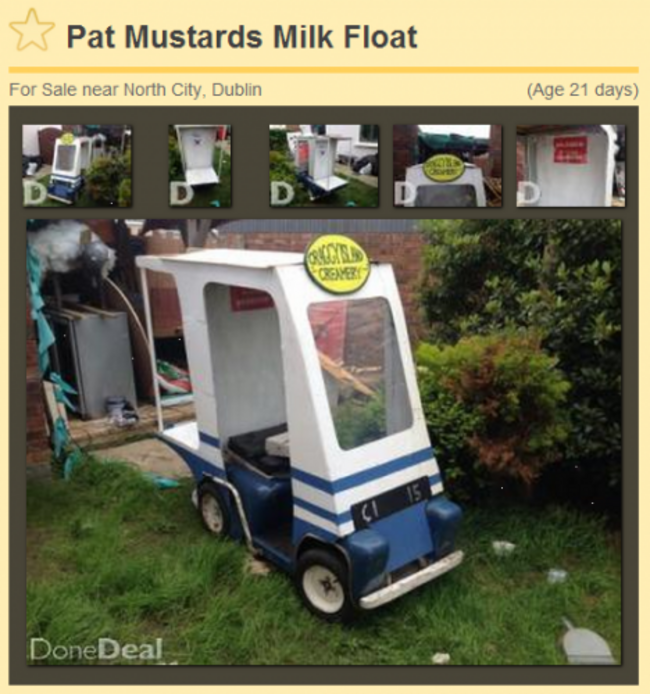
Task: Enlarge the main milk float photo
Action: point(324,440)
